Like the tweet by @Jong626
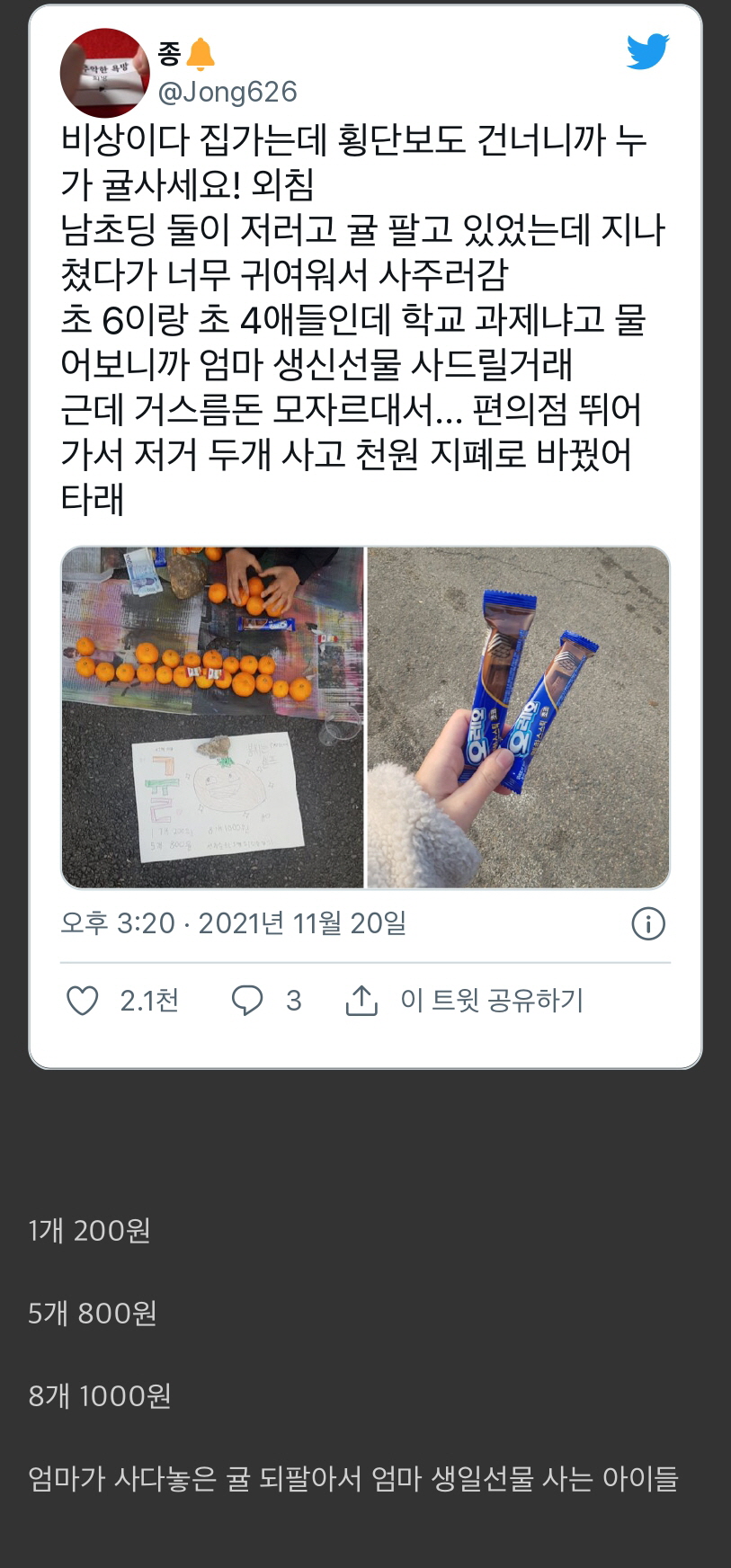The width and height of the screenshot is (731, 1568). coord(83,1001)
